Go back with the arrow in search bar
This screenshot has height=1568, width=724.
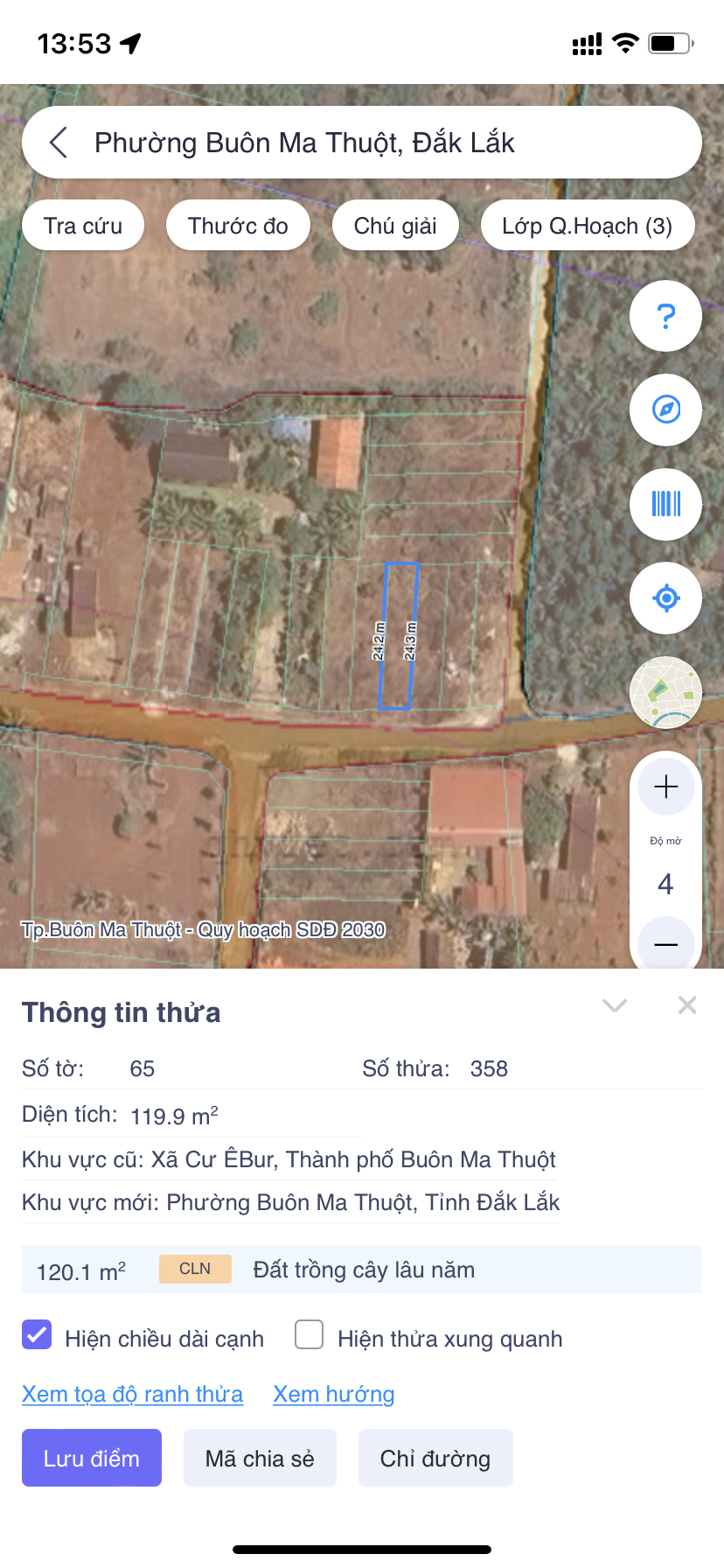(59, 143)
